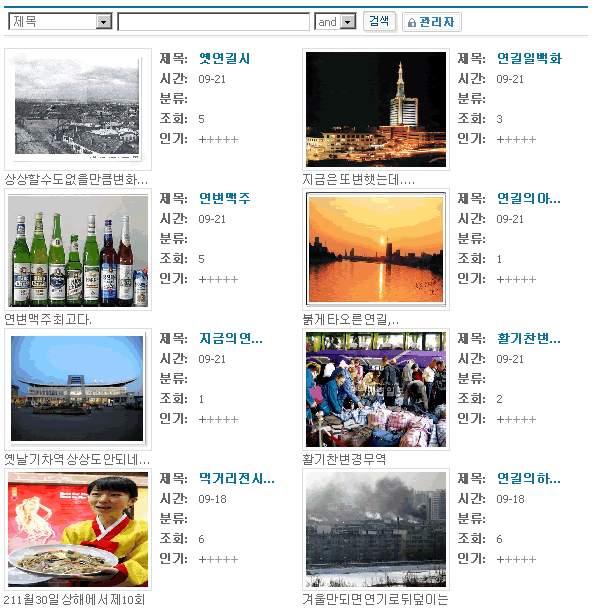This screenshot has width=600, height=609.
Task: View the train station photo
Action: (x=77, y=389)
